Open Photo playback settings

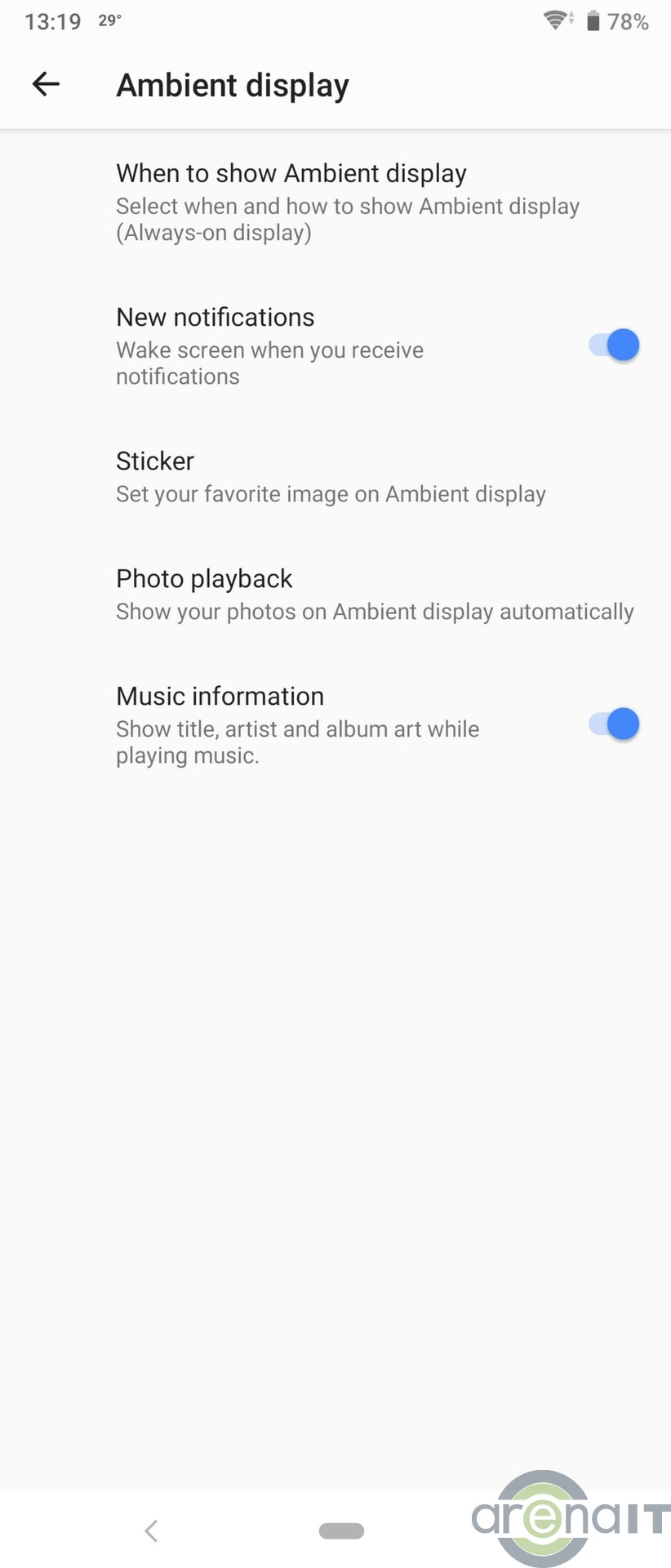click(x=374, y=595)
